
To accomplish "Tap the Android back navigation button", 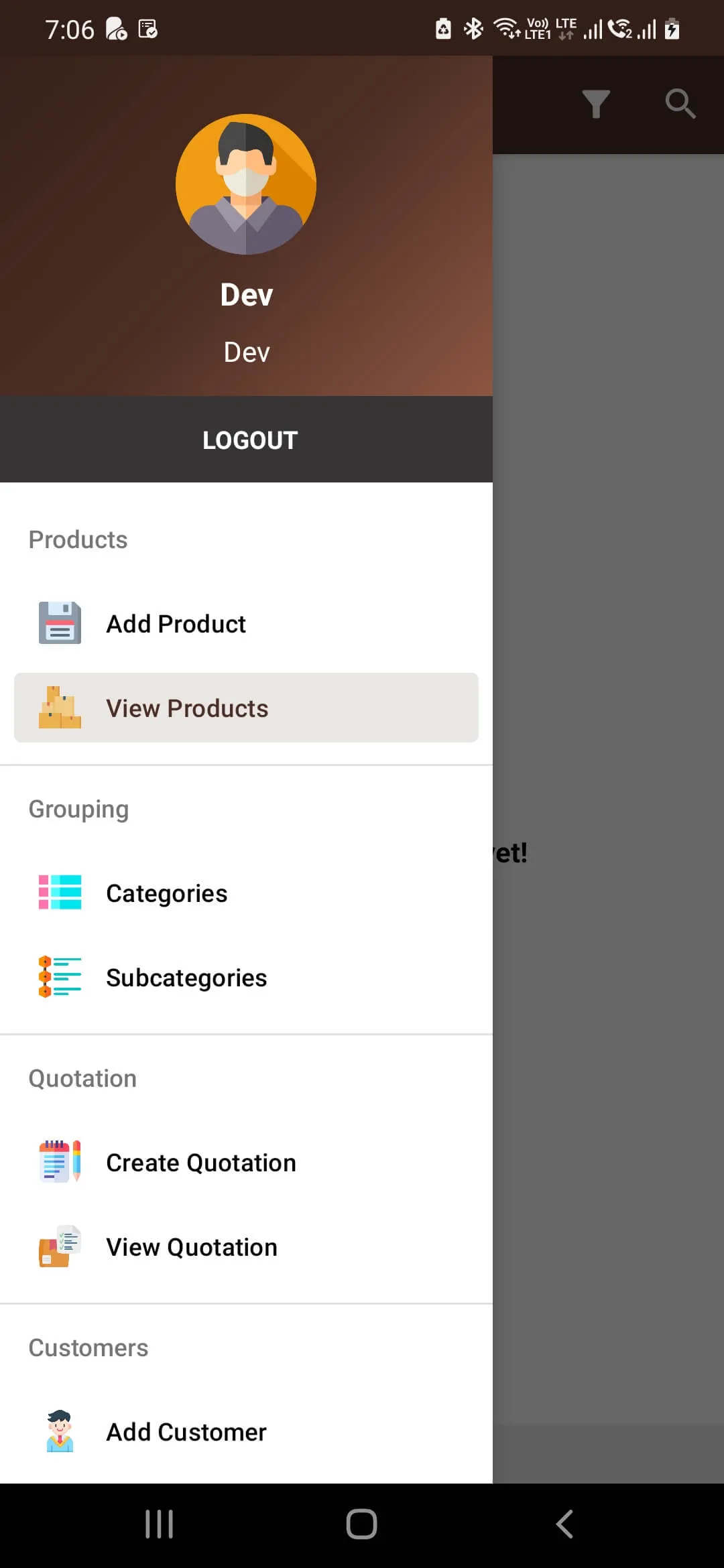I will coord(564,1523).
